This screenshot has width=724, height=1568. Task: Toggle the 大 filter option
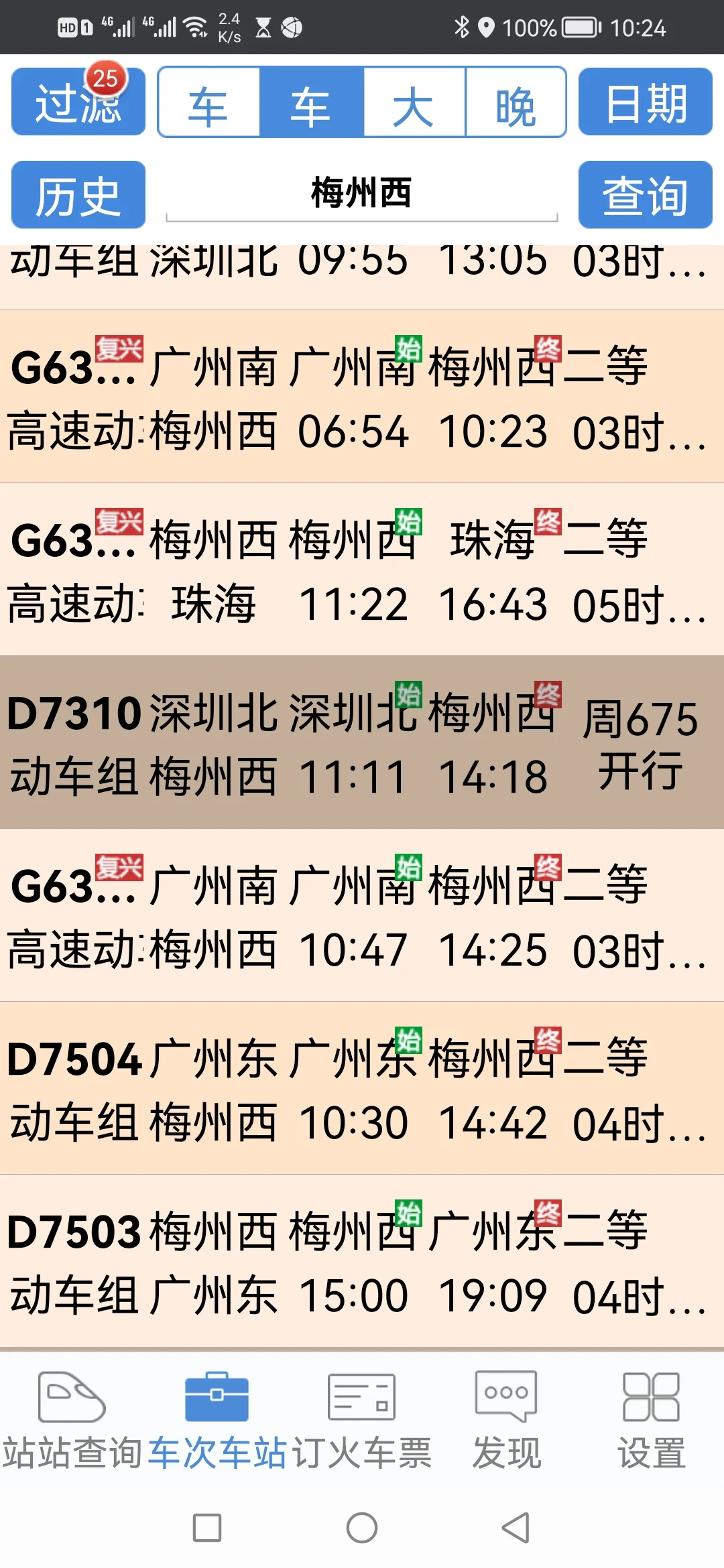point(412,104)
